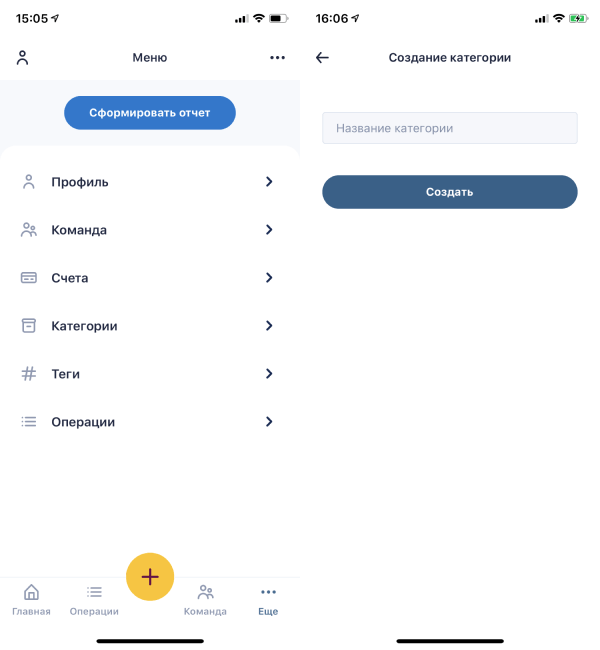Go back from Создание категории
Viewport: 600px width, 650px height.
pyautogui.click(x=322, y=58)
